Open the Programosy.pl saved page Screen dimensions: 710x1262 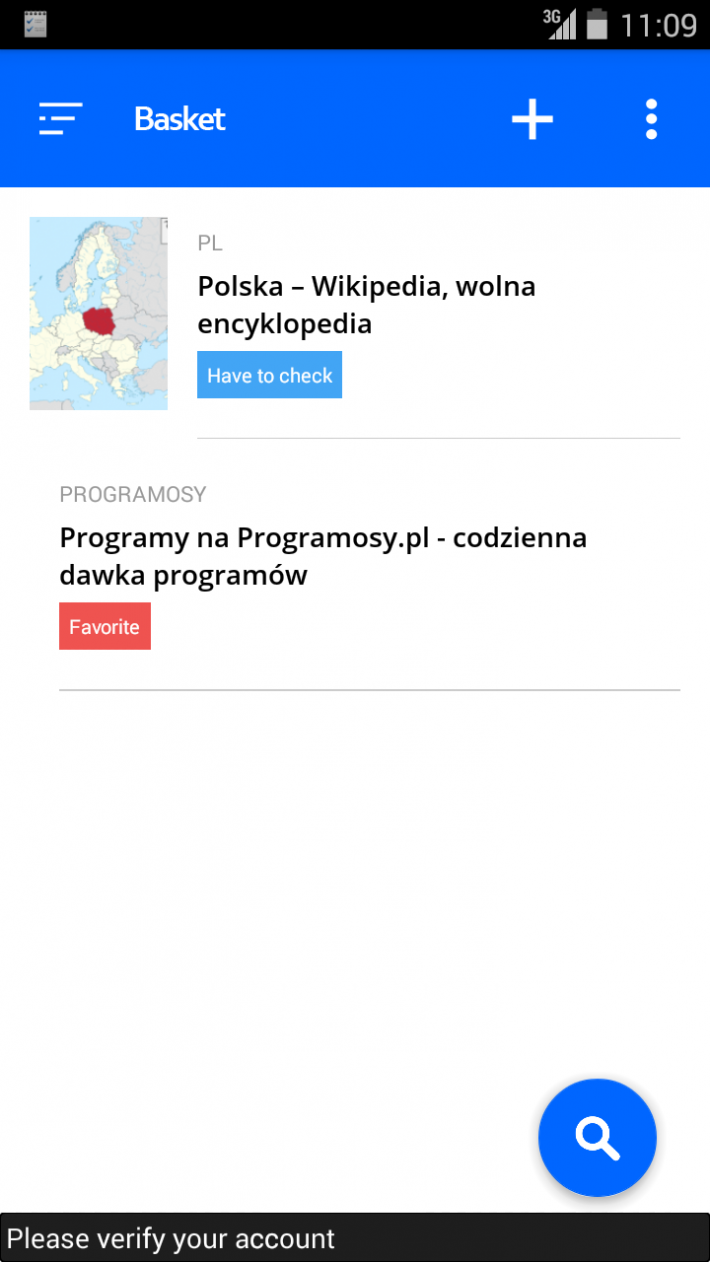(323, 556)
